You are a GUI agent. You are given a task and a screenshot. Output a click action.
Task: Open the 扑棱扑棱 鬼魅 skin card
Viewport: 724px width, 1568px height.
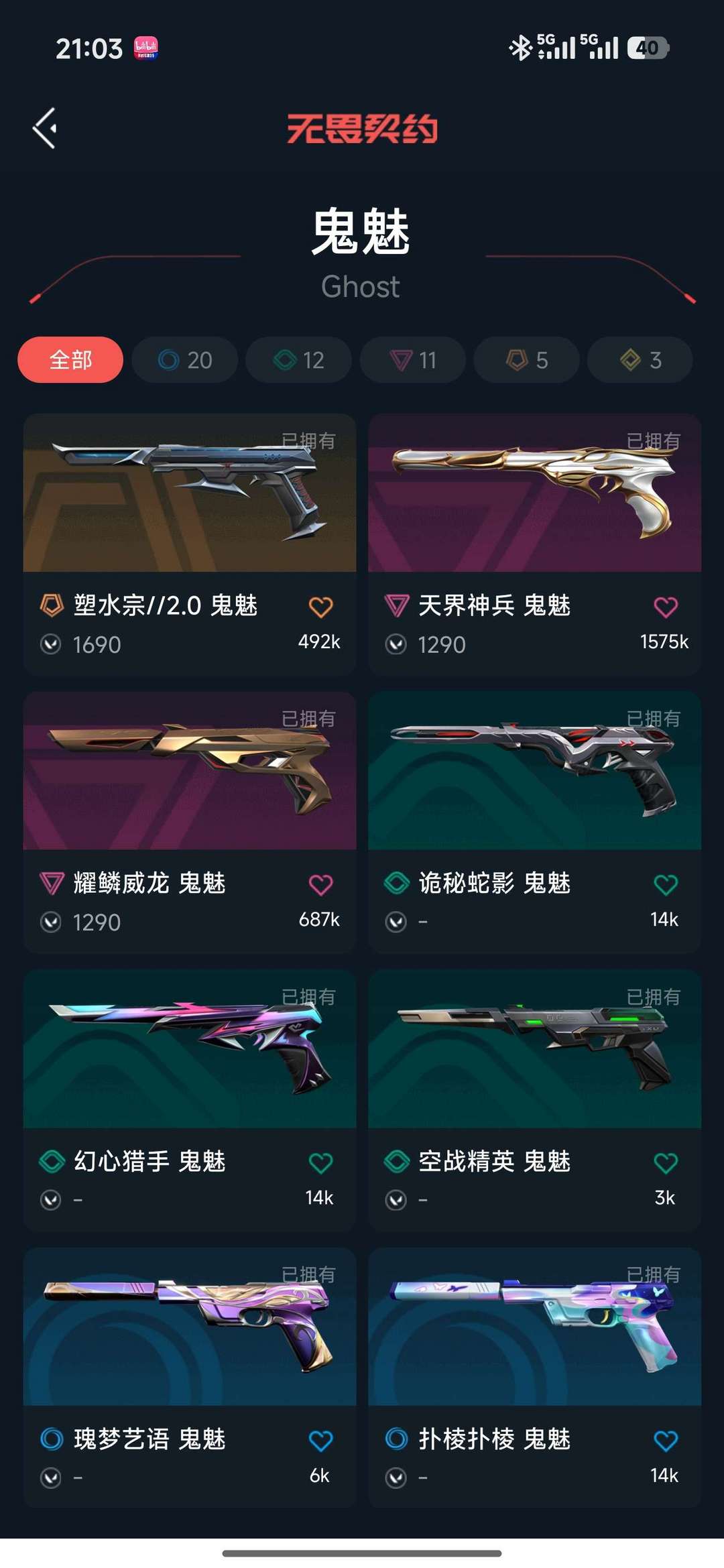(x=535, y=1378)
